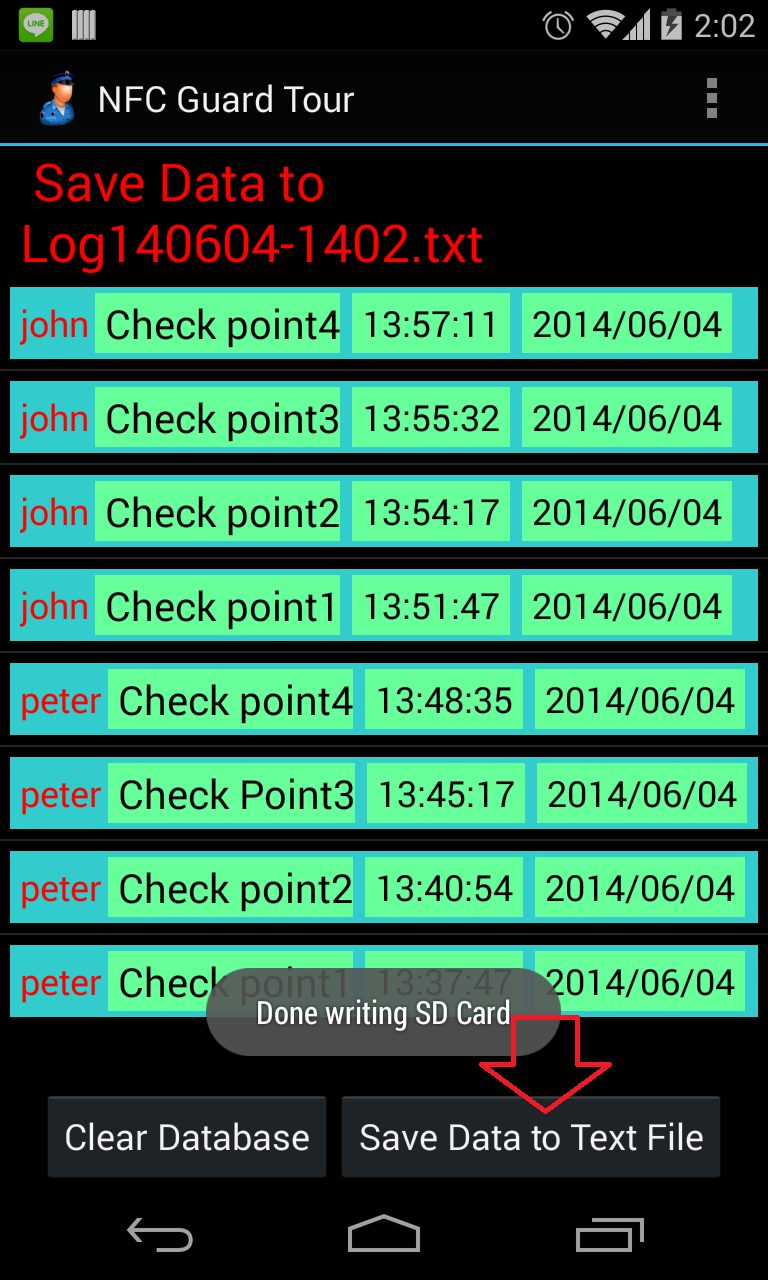This screenshot has height=1280, width=768.
Task: Open the recent apps overview
Action: point(610,1235)
